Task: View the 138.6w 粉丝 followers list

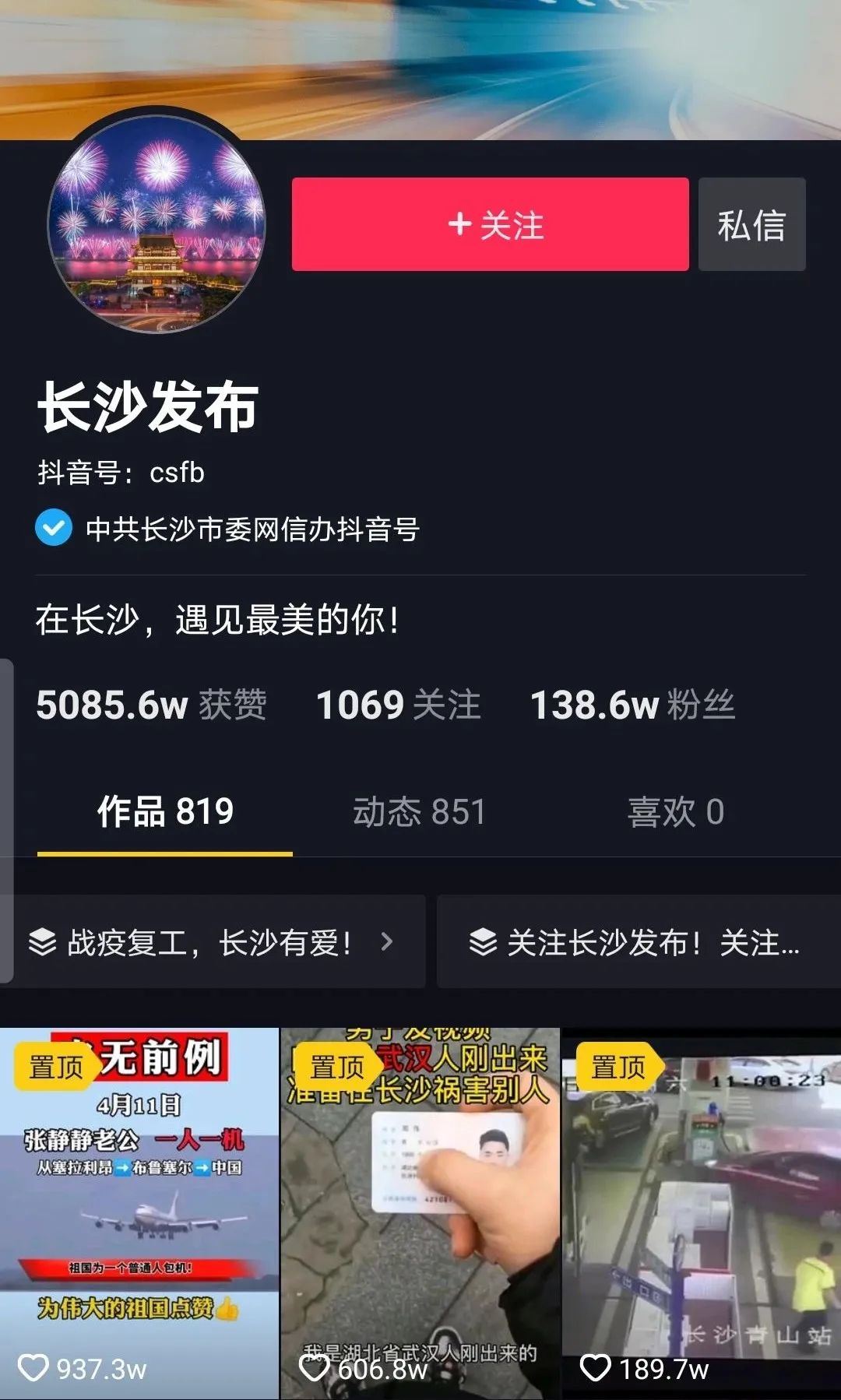Action: pyautogui.click(x=632, y=705)
